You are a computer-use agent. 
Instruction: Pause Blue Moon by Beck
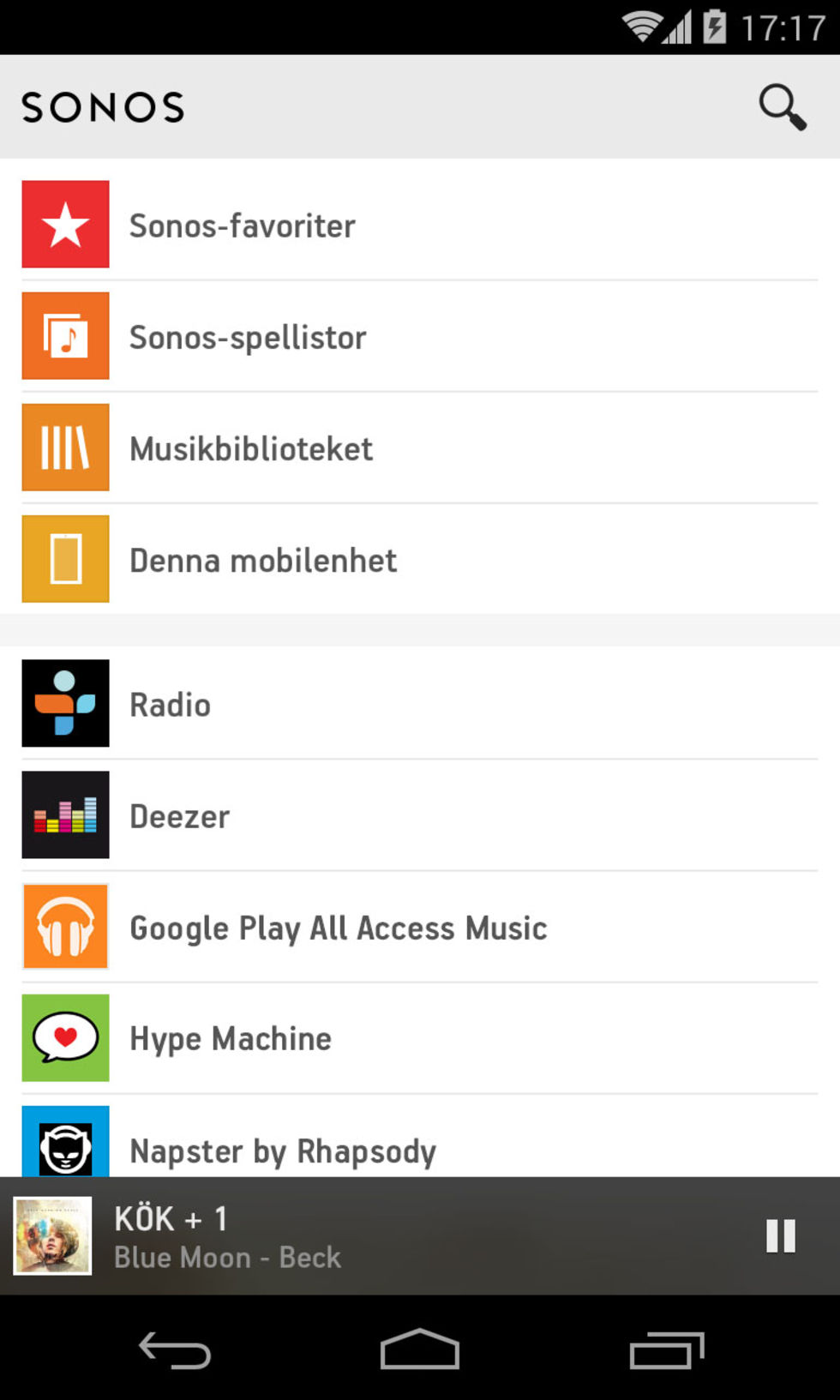(780, 1235)
